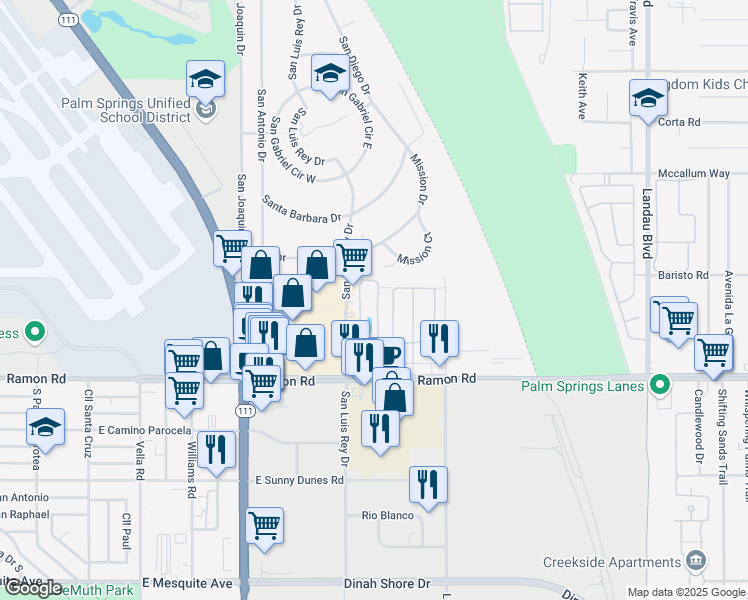The height and width of the screenshot is (600, 748).
Task: Select the shopping cart marker near Mission Ct
Action: (353, 259)
